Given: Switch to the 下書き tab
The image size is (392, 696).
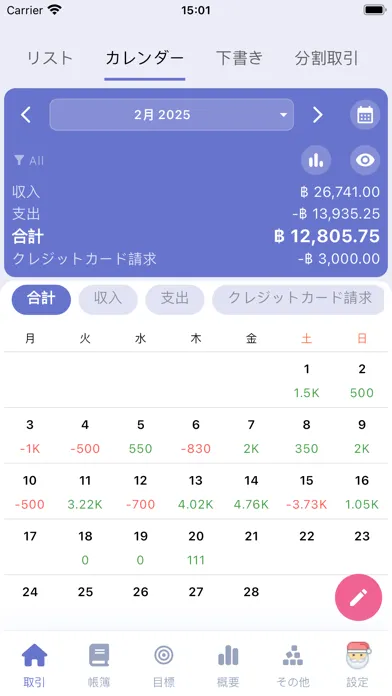Looking at the screenshot, I should (x=240, y=59).
